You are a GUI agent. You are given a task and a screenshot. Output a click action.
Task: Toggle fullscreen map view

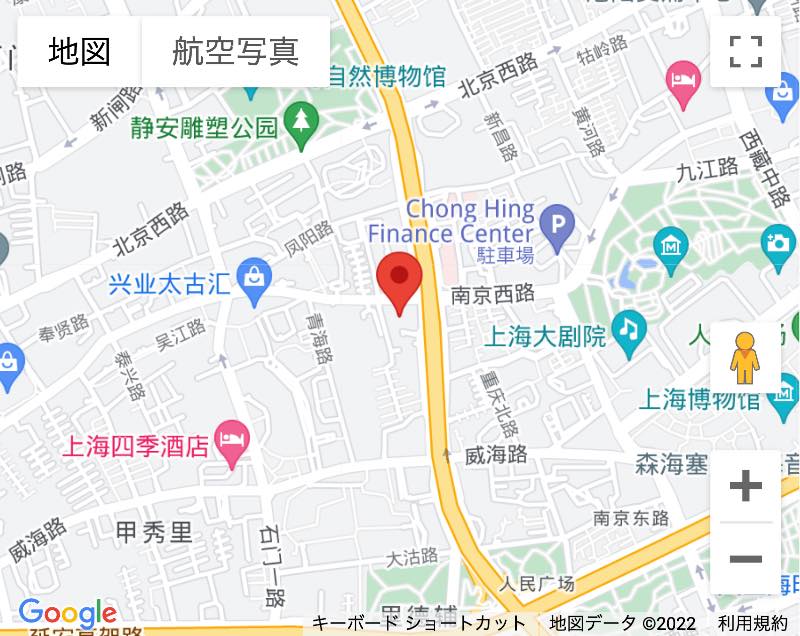pos(746,51)
